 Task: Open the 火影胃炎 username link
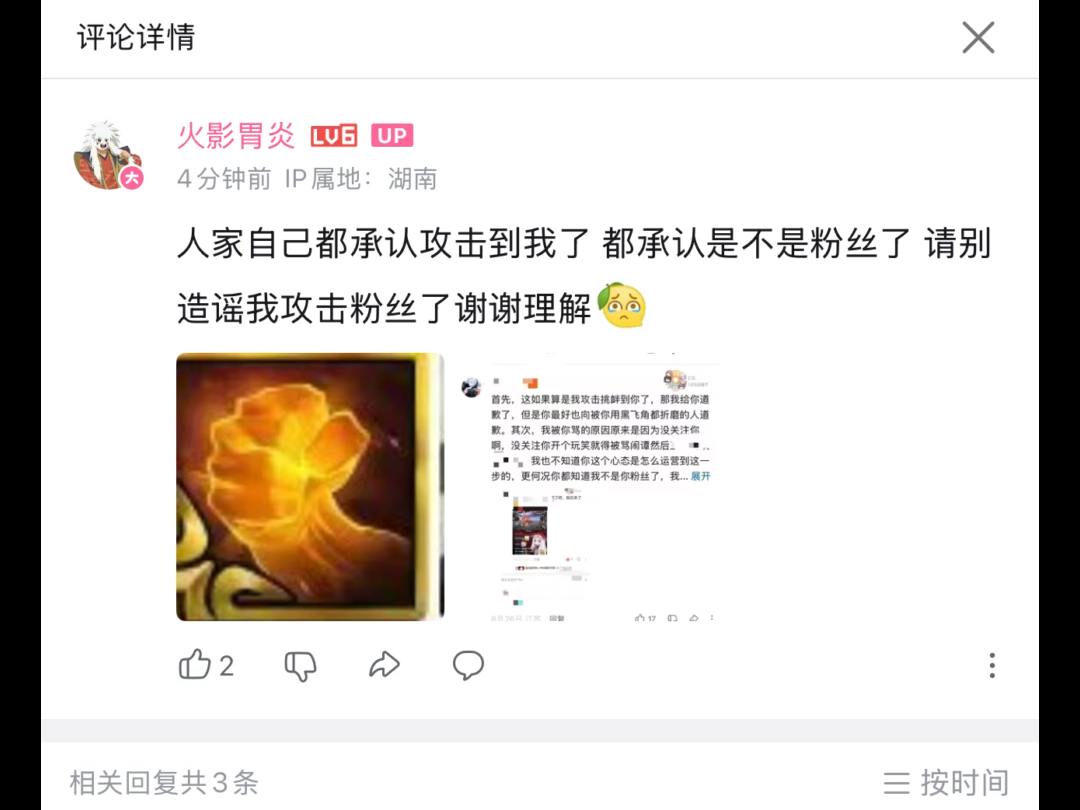click(236, 135)
